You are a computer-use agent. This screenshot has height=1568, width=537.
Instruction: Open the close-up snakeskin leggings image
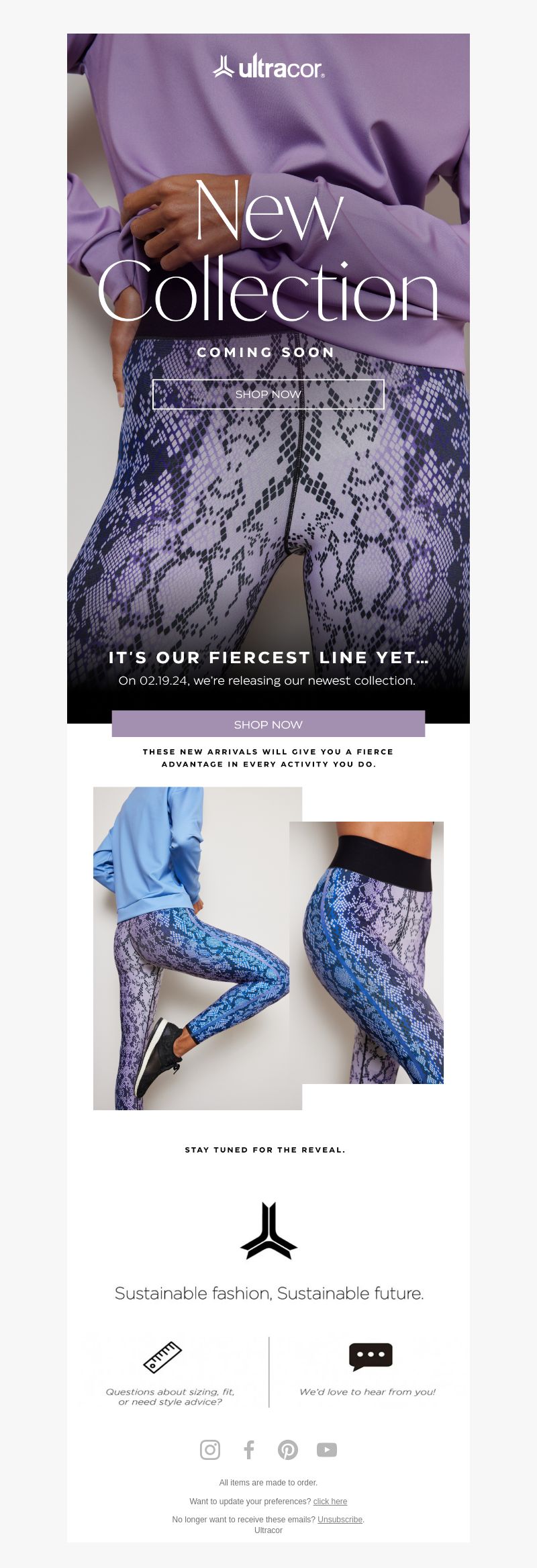click(367, 952)
